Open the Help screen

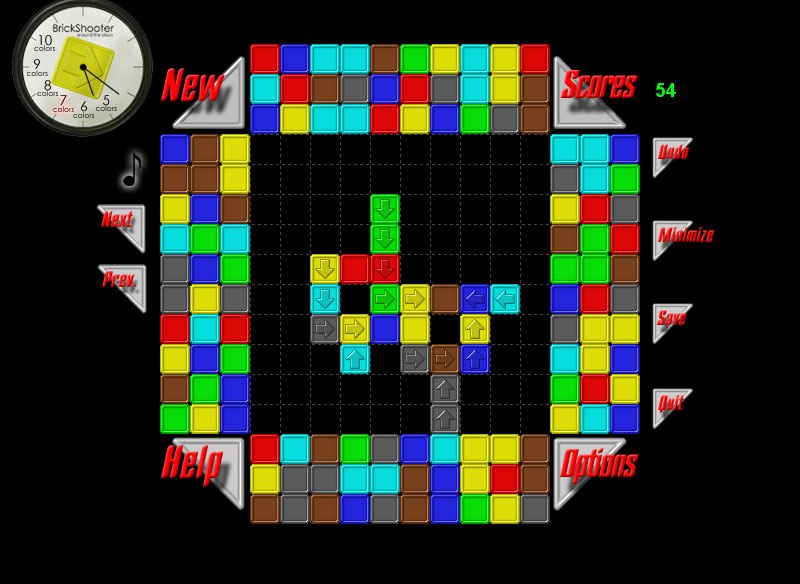[x=195, y=465]
